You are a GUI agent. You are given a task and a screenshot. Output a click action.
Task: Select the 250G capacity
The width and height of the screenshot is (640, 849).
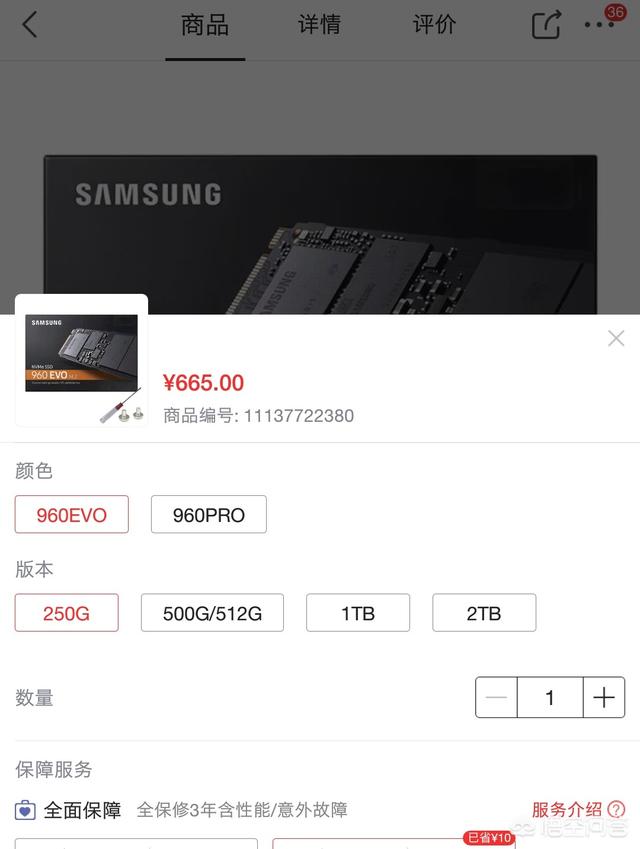tap(66, 613)
